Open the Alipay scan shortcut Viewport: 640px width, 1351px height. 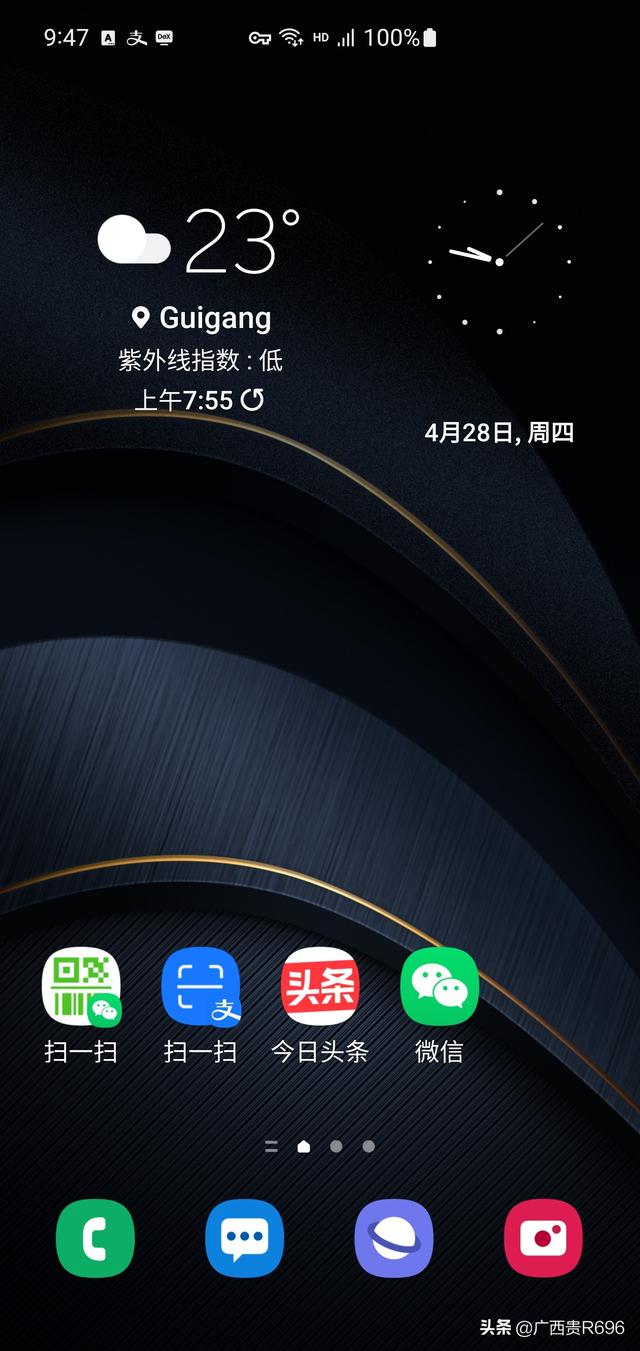click(x=200, y=987)
